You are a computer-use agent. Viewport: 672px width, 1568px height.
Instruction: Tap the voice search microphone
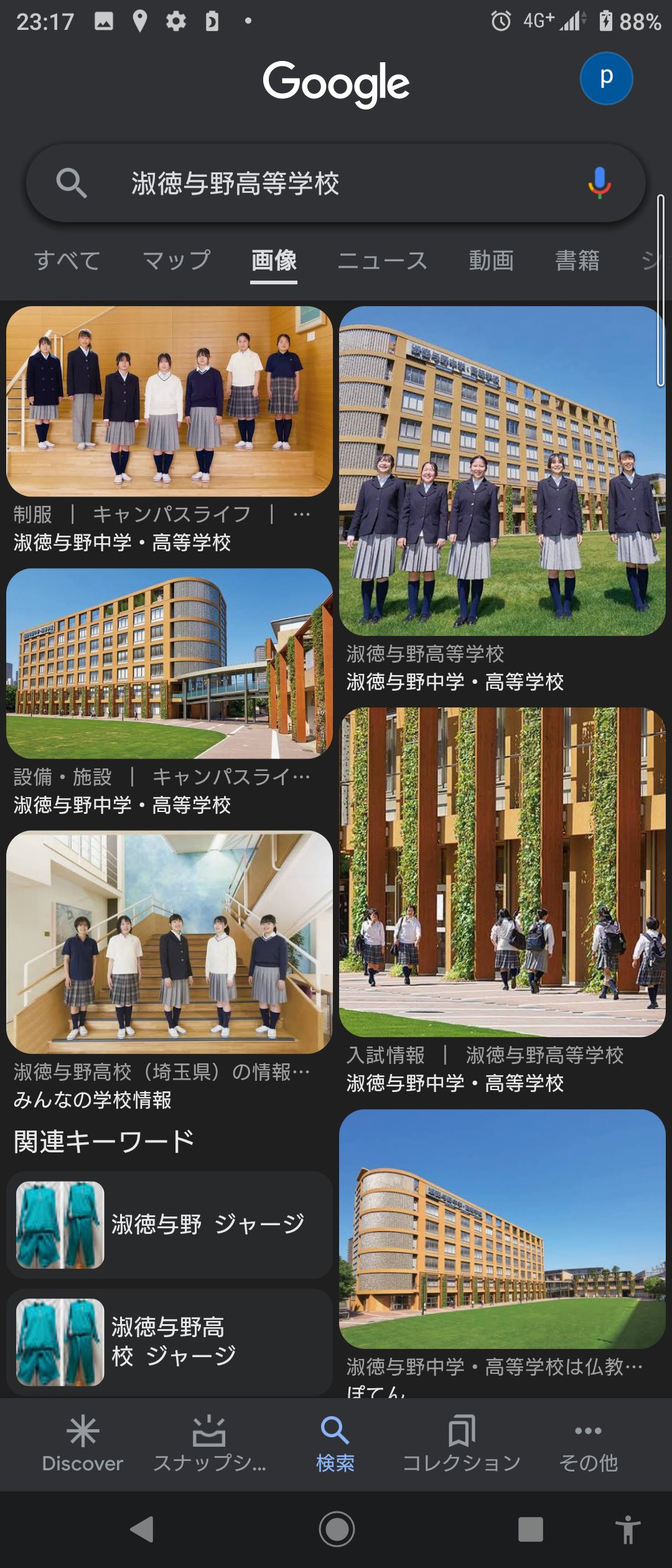[599, 183]
